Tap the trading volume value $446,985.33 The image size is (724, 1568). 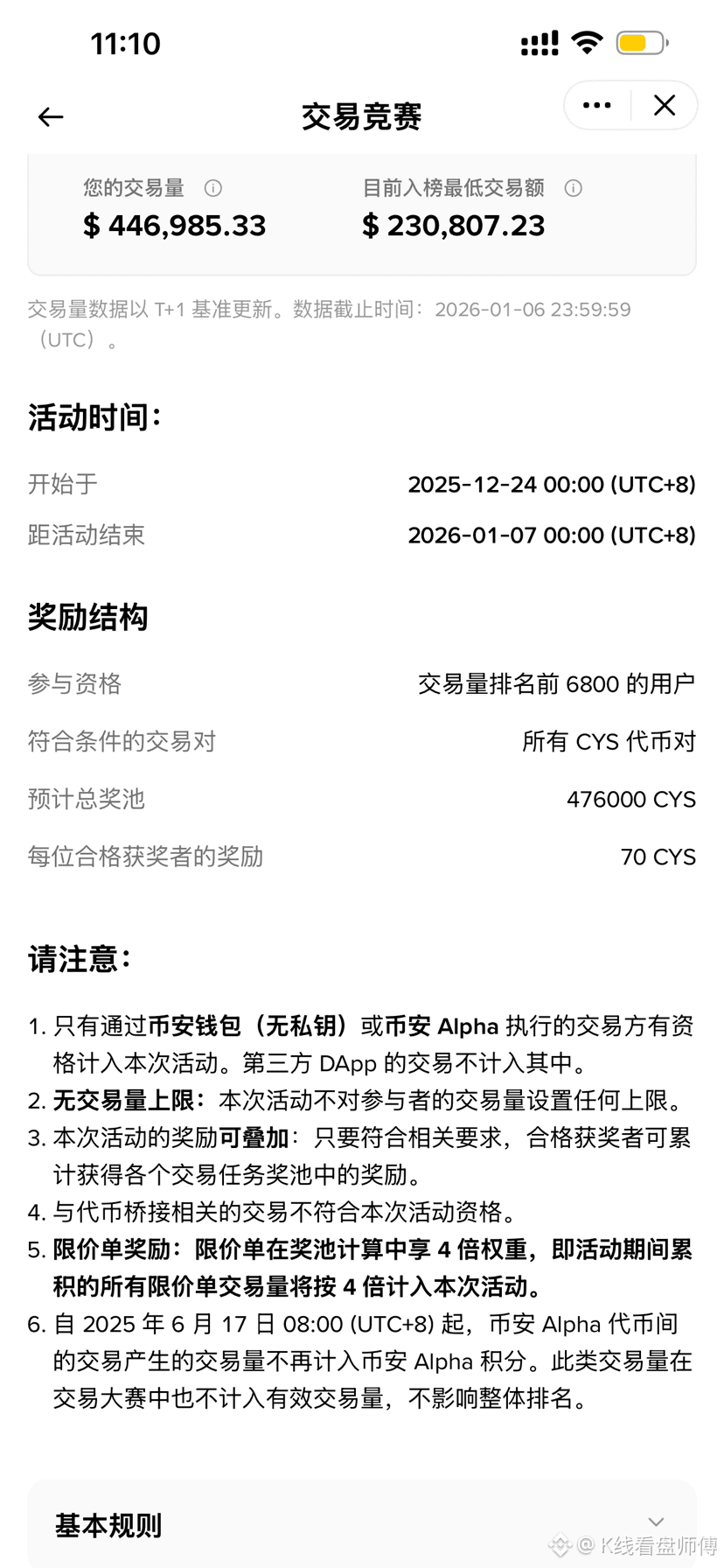coord(174,226)
